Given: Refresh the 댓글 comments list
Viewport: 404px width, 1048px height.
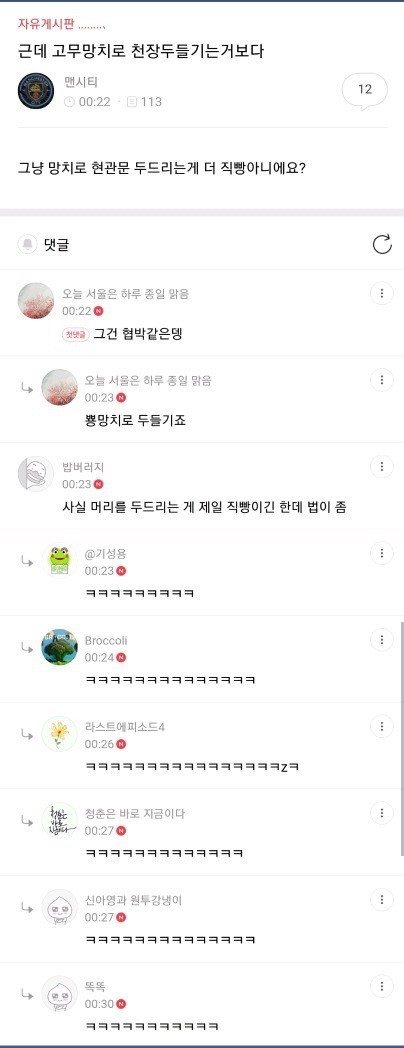Looking at the screenshot, I should [x=382, y=245].
